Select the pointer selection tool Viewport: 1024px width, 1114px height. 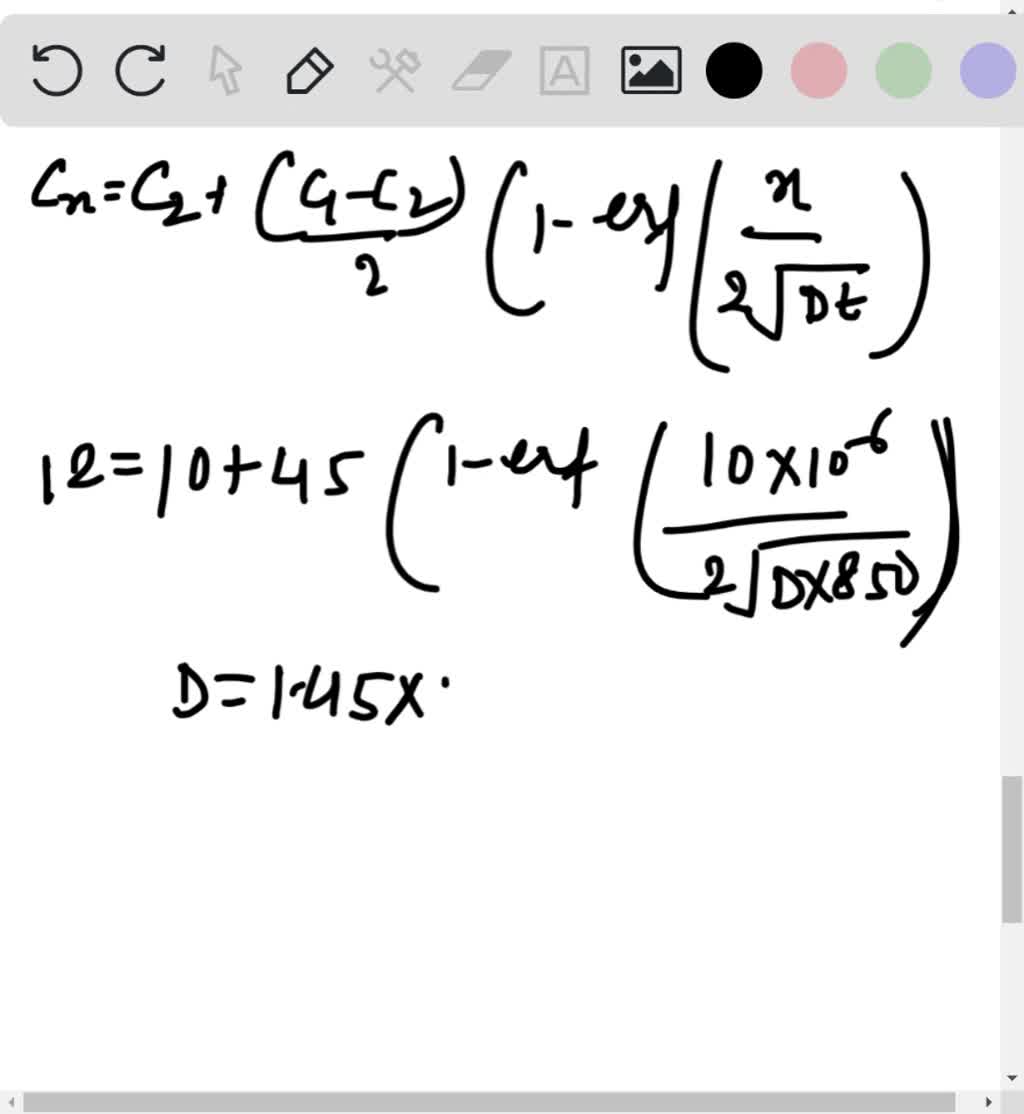click(226, 71)
